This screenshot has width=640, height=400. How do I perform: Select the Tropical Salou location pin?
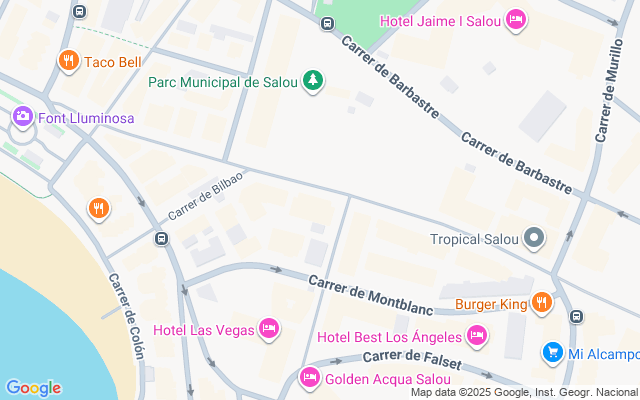point(534,238)
